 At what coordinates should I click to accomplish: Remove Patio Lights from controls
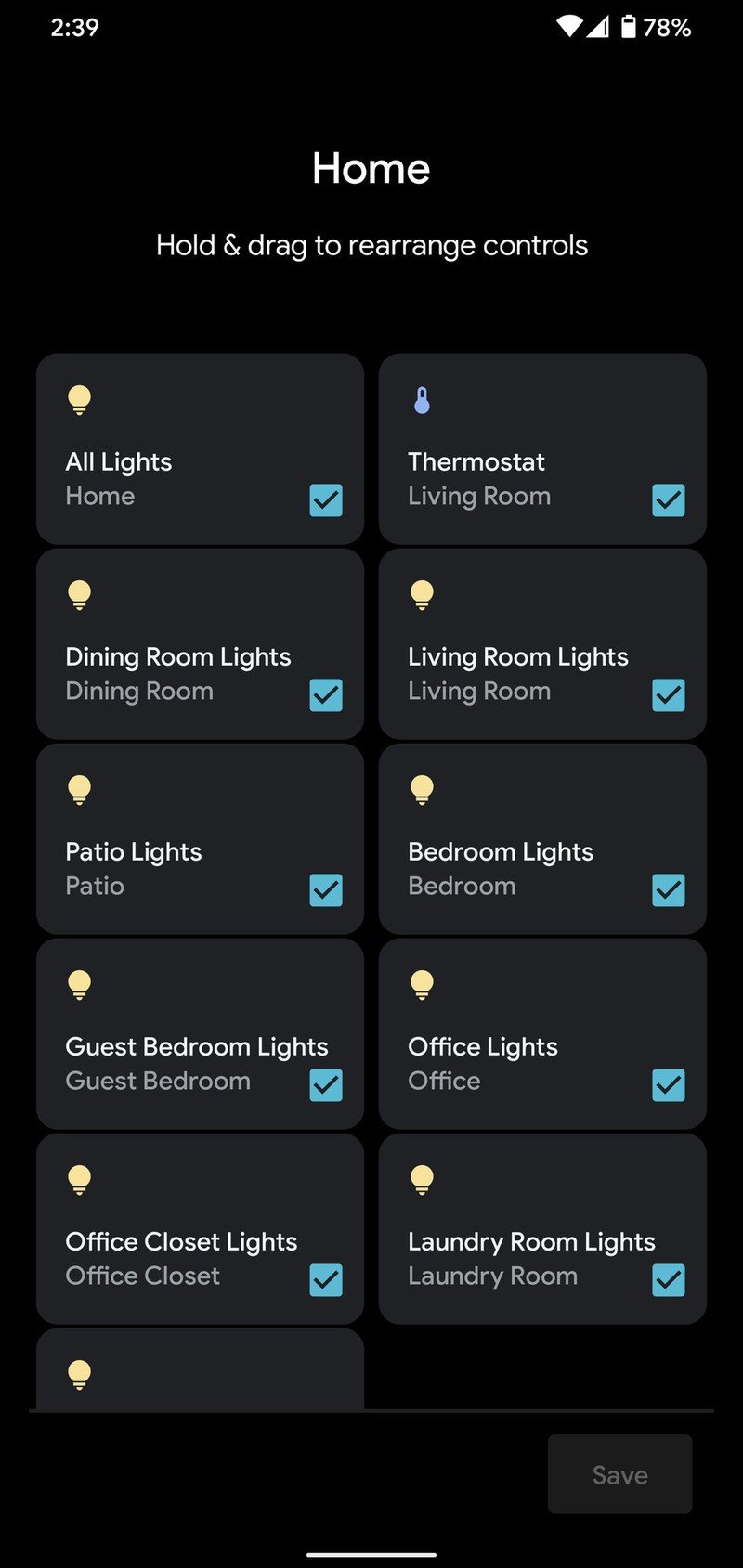(326, 890)
